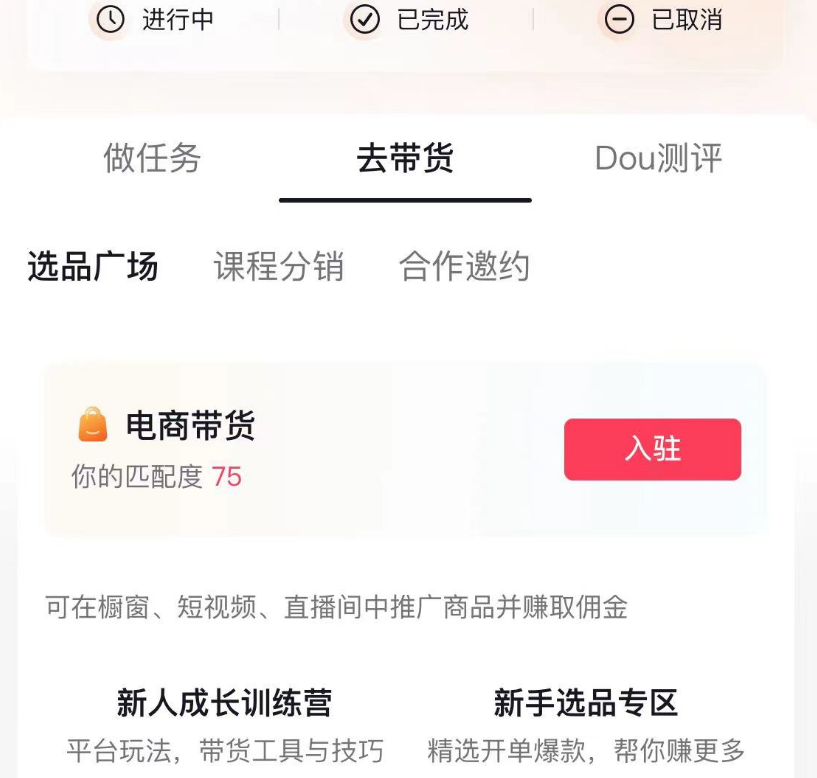817x778 pixels.
Task: View 已完成 completed items
Action: pos(408,20)
